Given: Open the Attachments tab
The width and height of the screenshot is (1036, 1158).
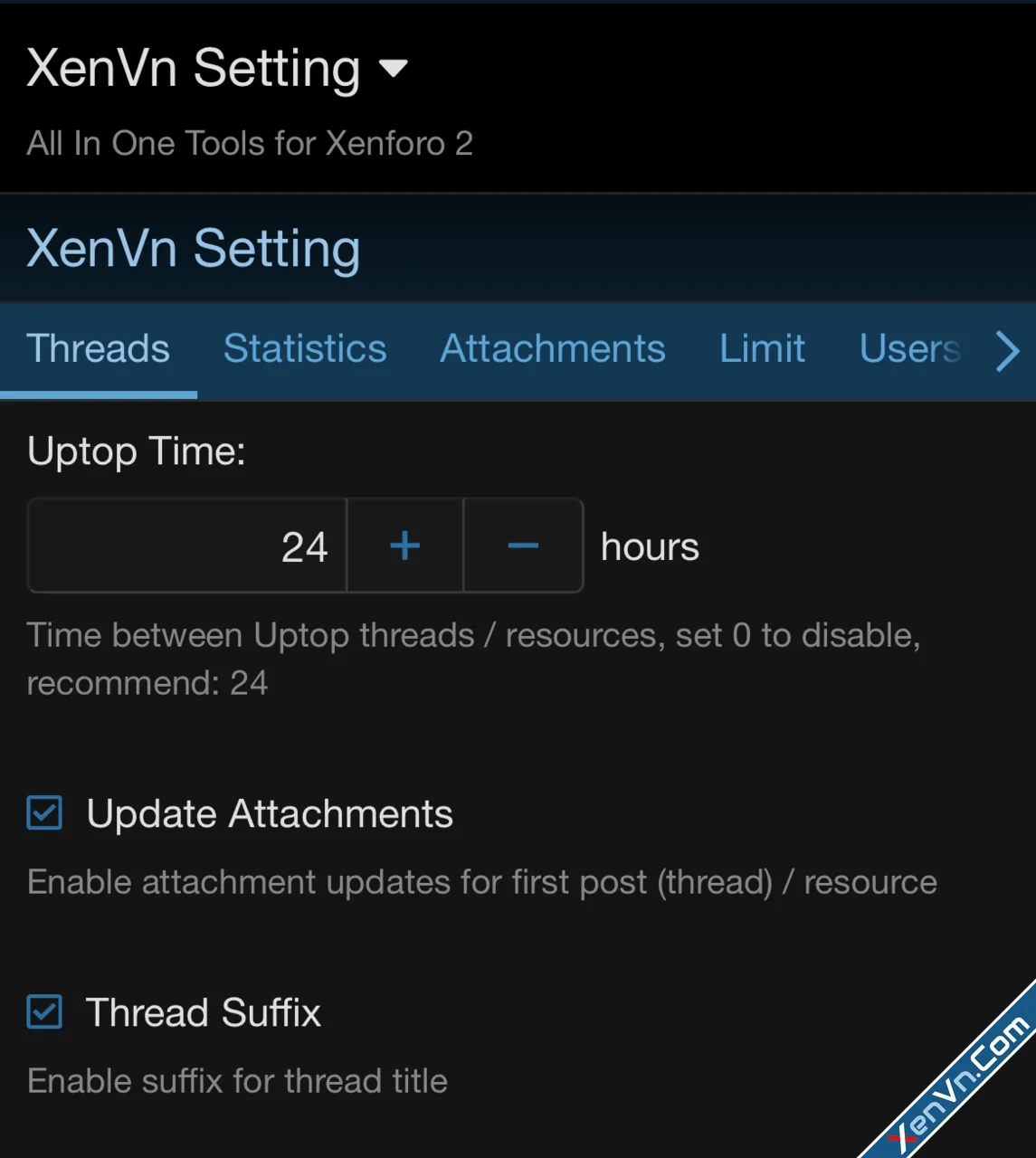Looking at the screenshot, I should [553, 349].
